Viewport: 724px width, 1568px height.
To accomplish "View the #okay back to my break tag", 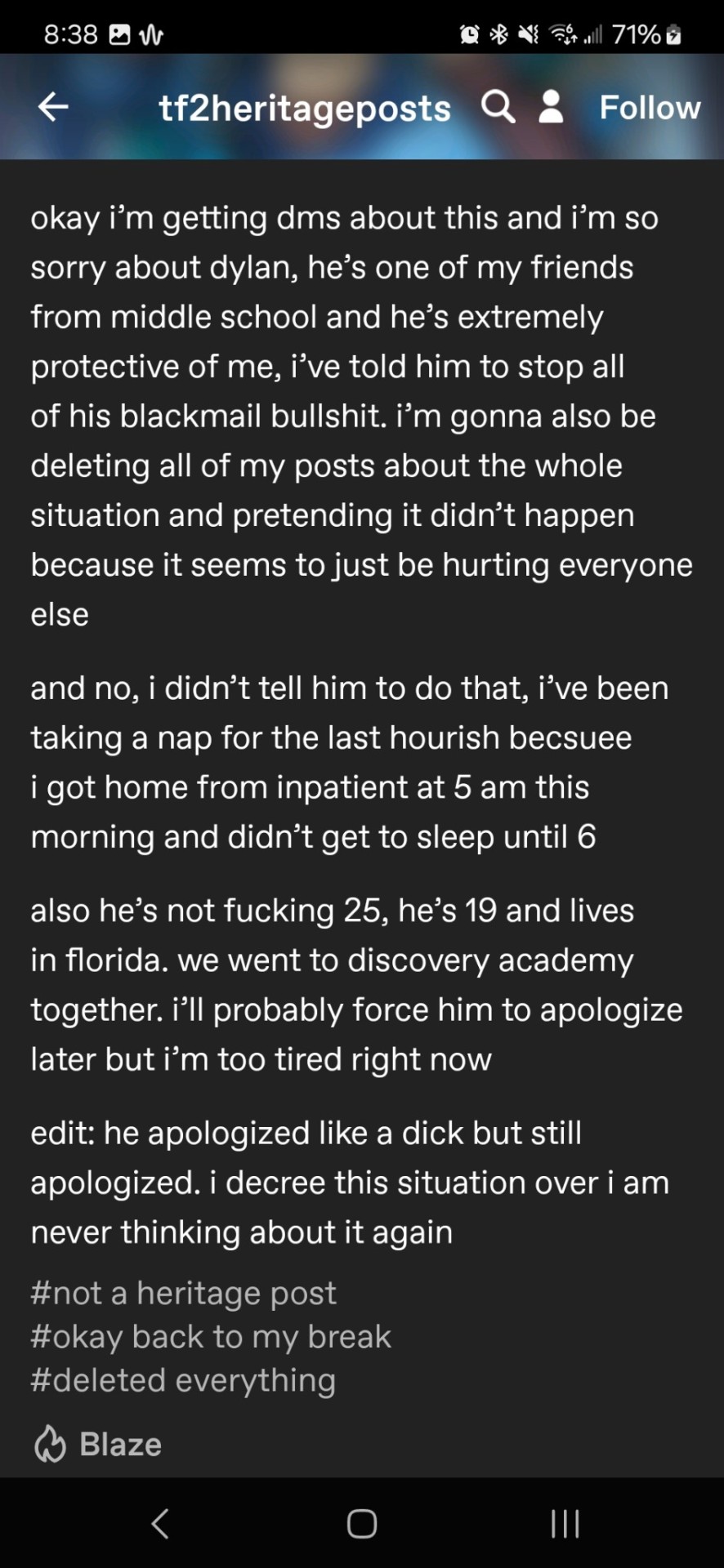I will tap(211, 1337).
